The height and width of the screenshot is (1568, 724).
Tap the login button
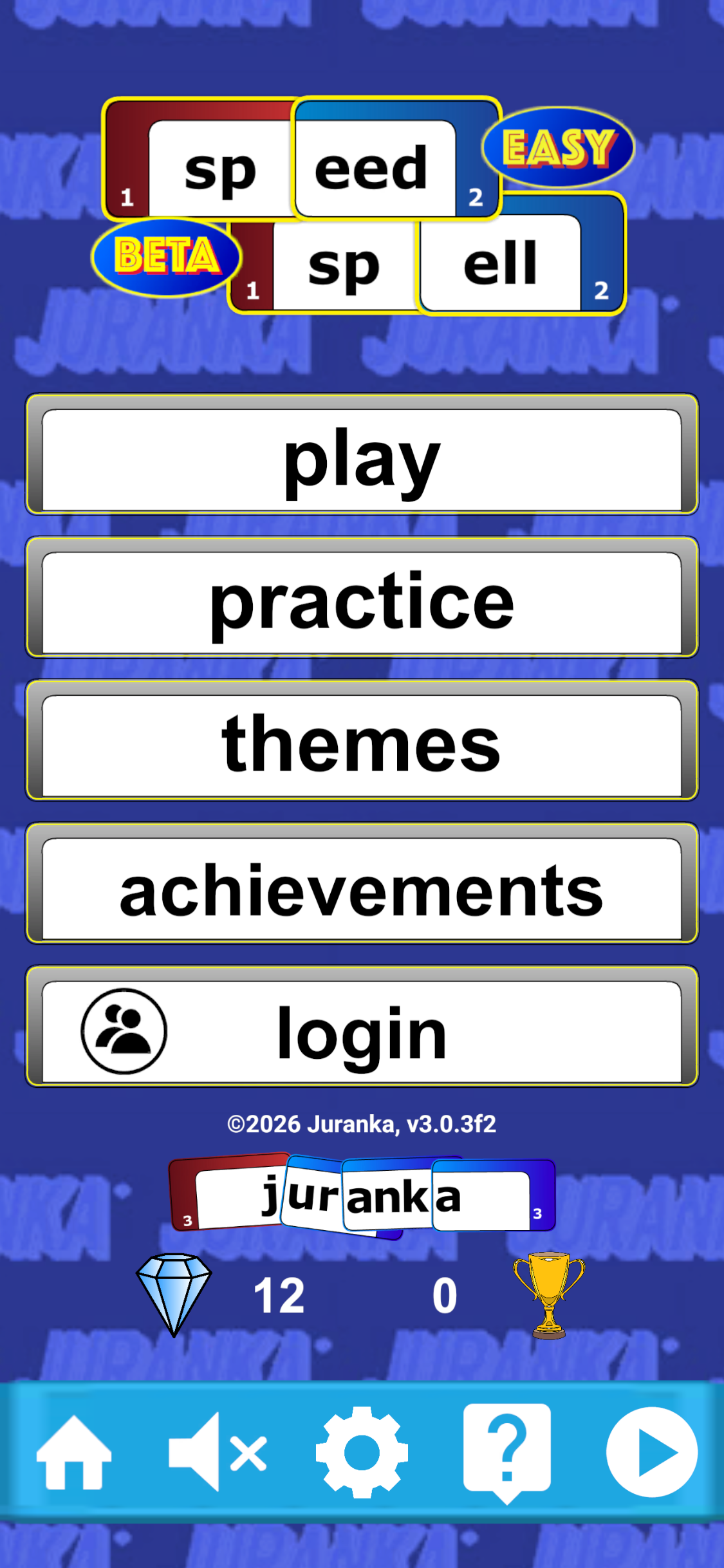click(362, 1026)
